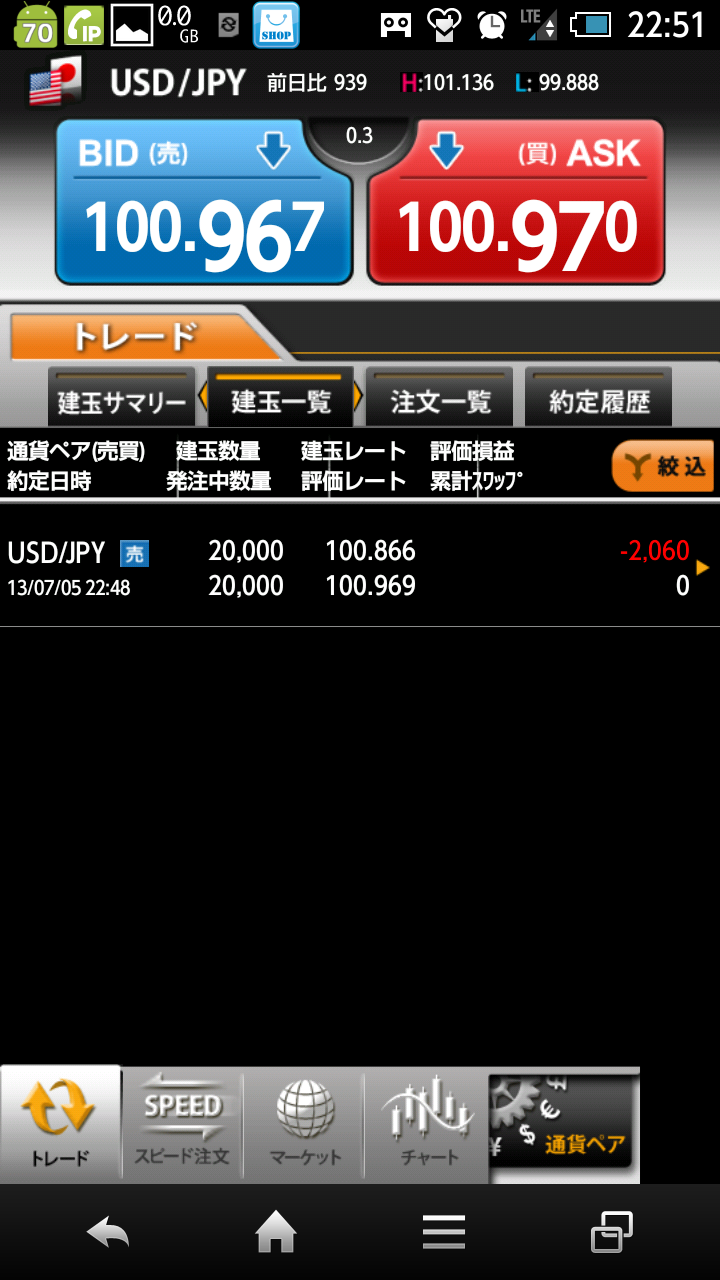Select the 建玉一覧 tab

(281, 399)
